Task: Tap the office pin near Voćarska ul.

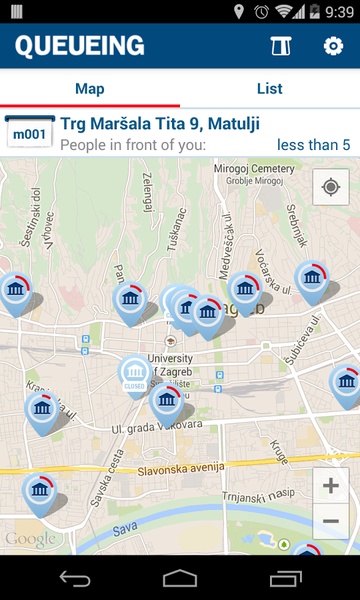Action: click(245, 294)
